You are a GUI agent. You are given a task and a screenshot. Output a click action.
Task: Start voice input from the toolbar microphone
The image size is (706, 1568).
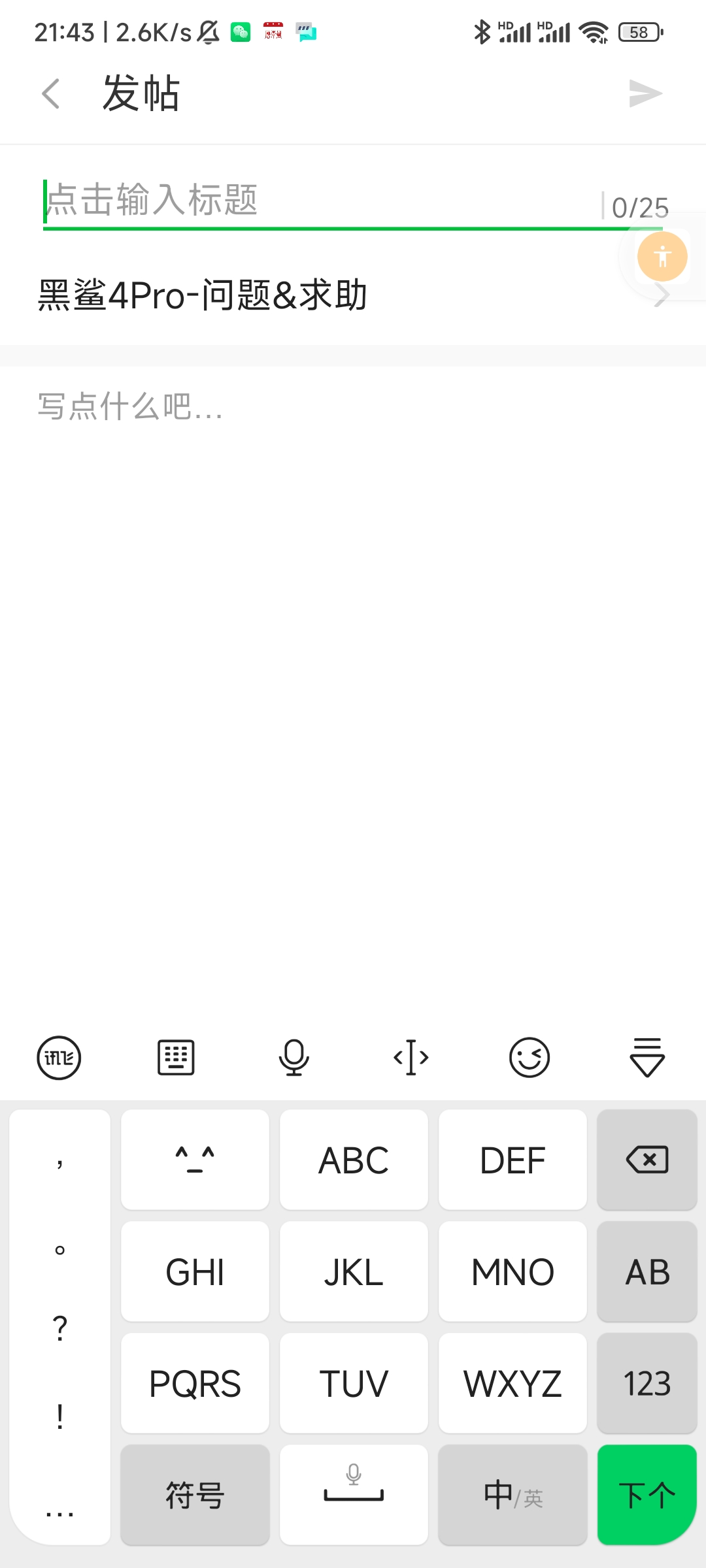(294, 1057)
